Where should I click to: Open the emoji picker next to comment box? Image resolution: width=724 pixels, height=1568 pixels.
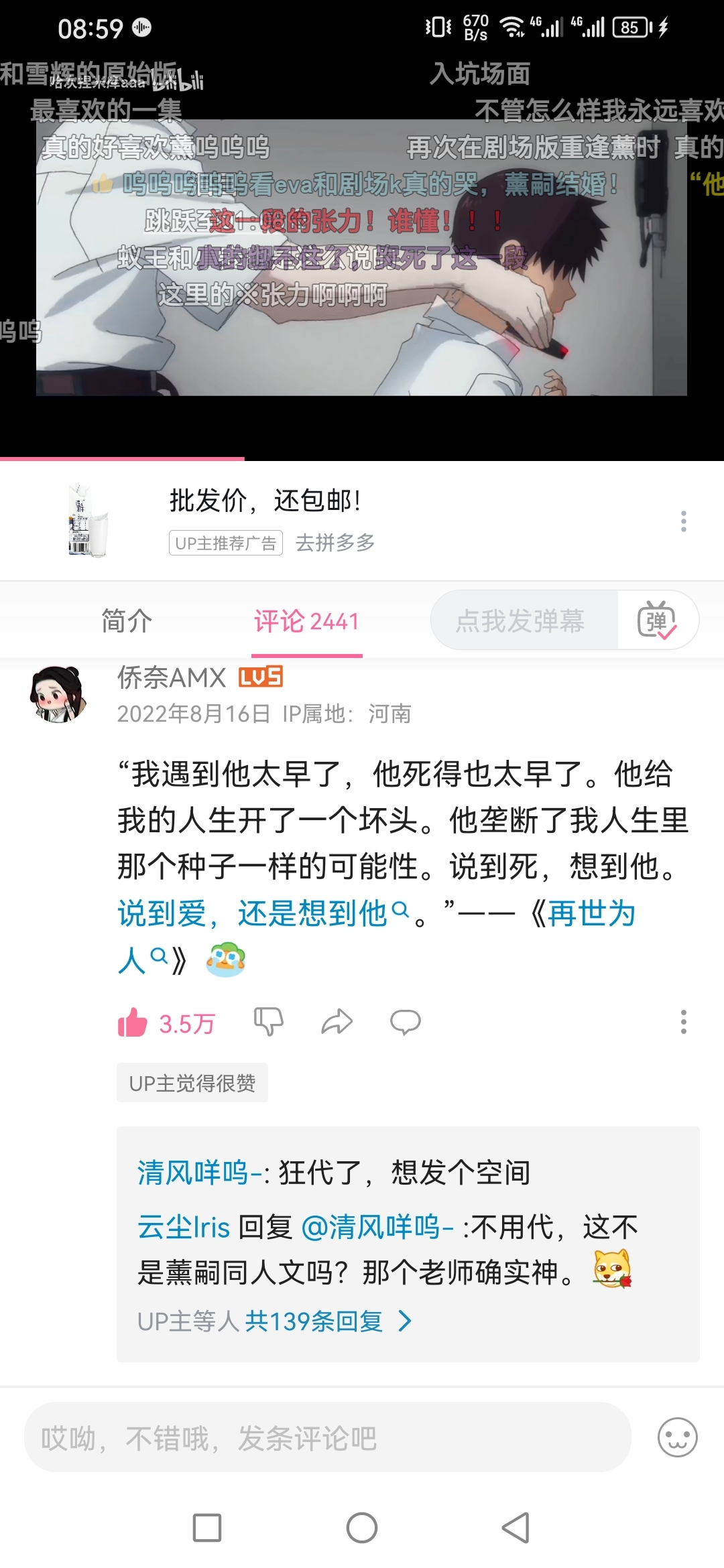coord(677,1437)
